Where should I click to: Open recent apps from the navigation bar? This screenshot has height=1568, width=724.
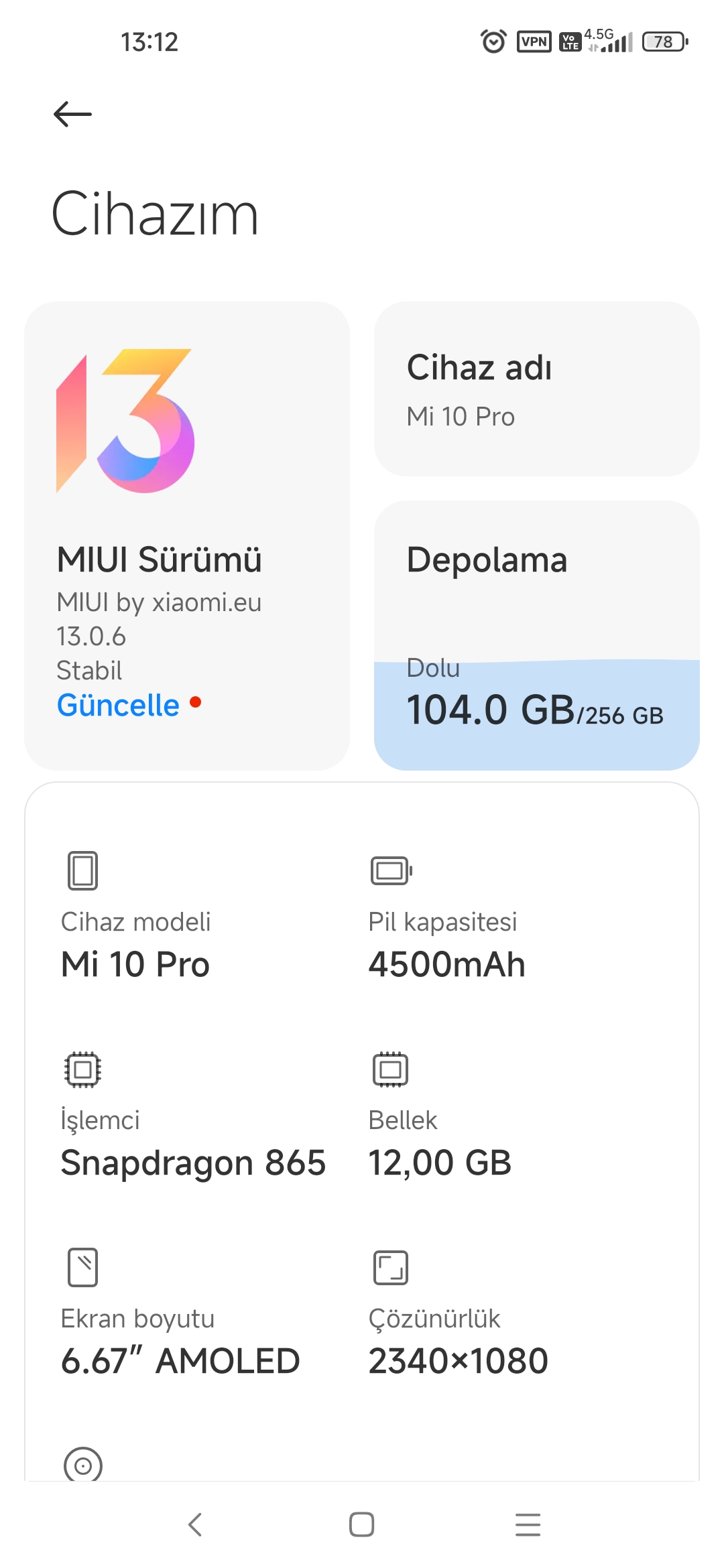528,1524
